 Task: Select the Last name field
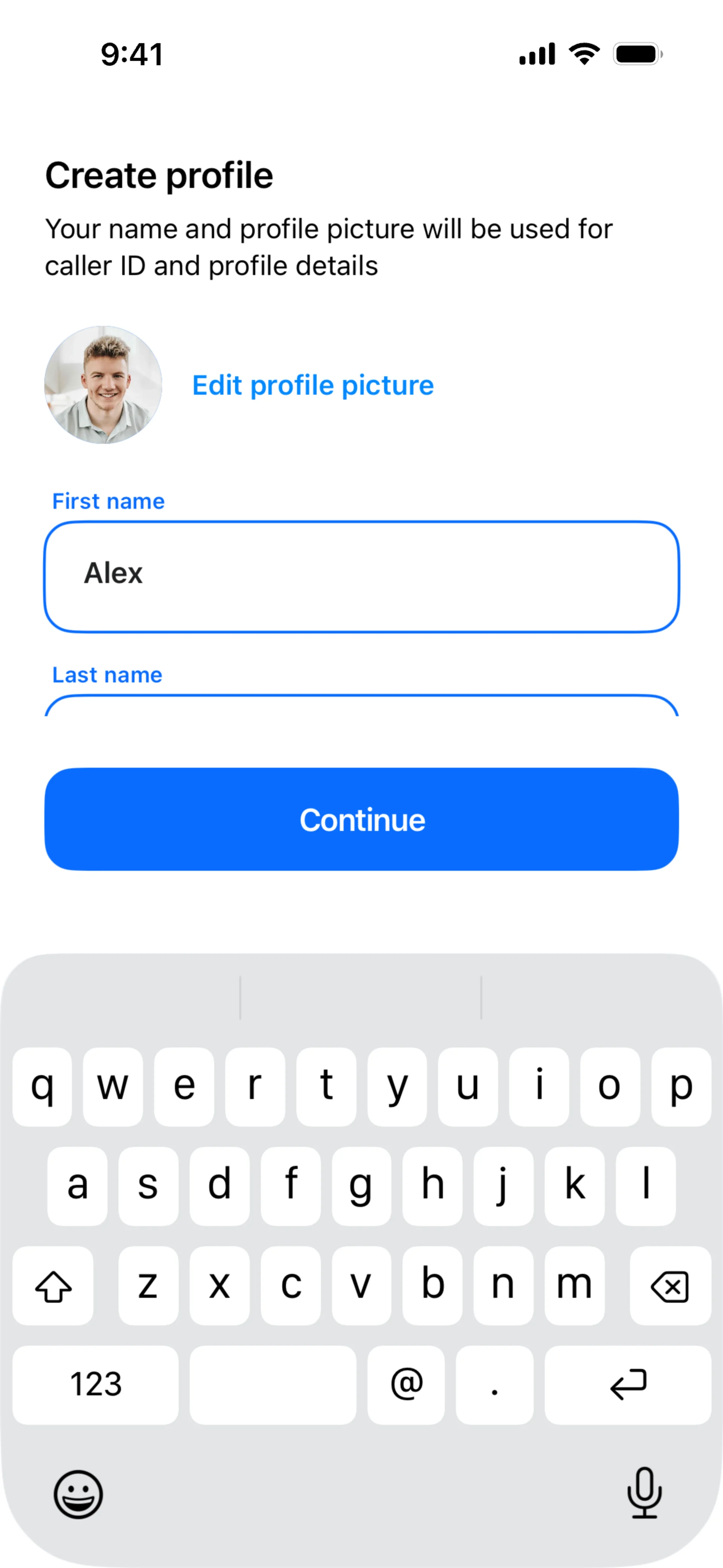361,706
